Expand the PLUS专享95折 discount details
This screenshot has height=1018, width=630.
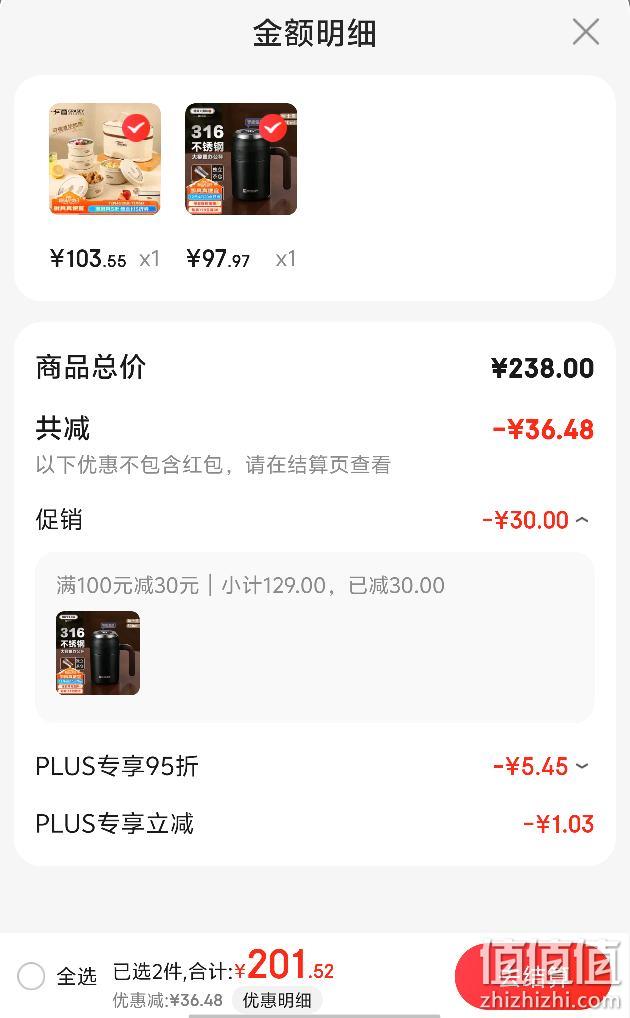pos(582,766)
